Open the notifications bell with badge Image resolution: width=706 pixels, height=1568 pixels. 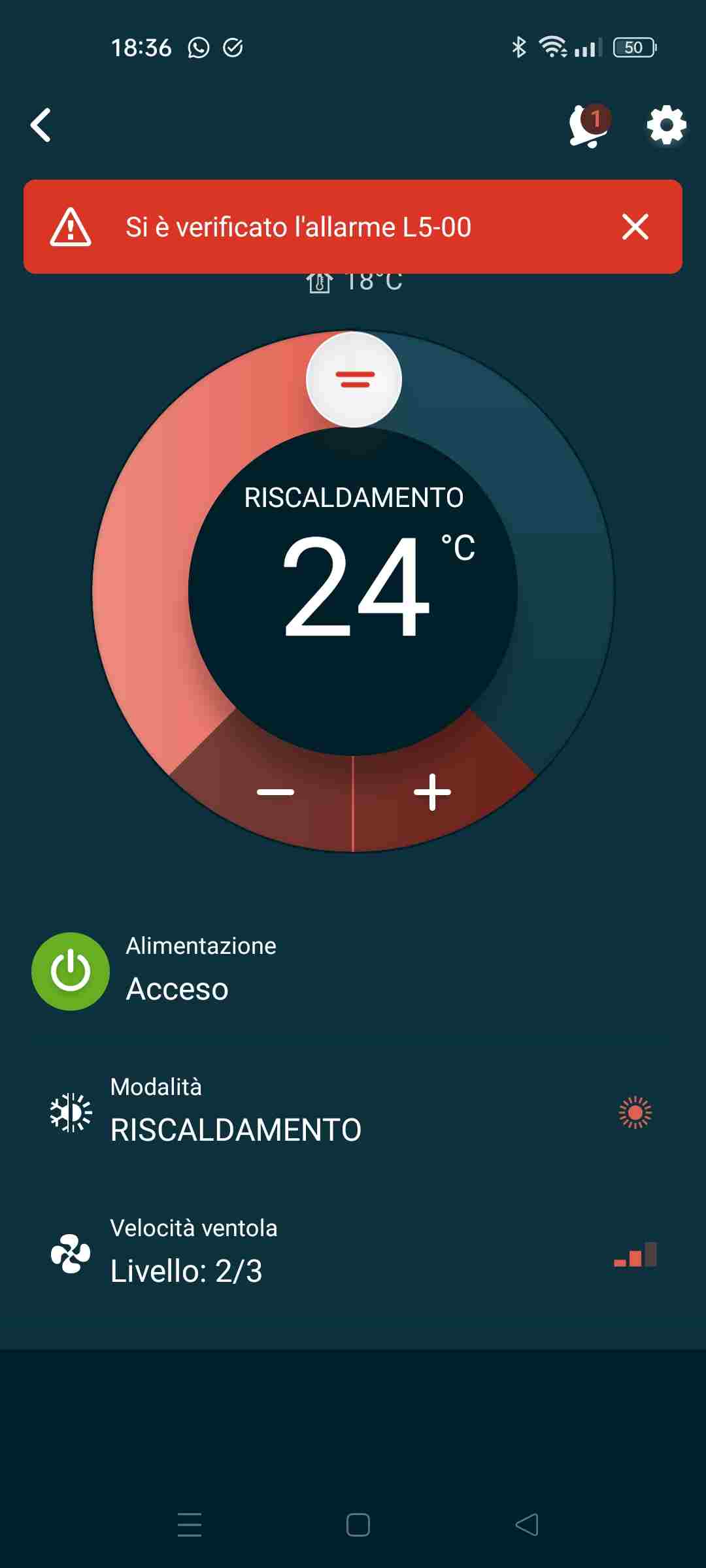point(588,125)
